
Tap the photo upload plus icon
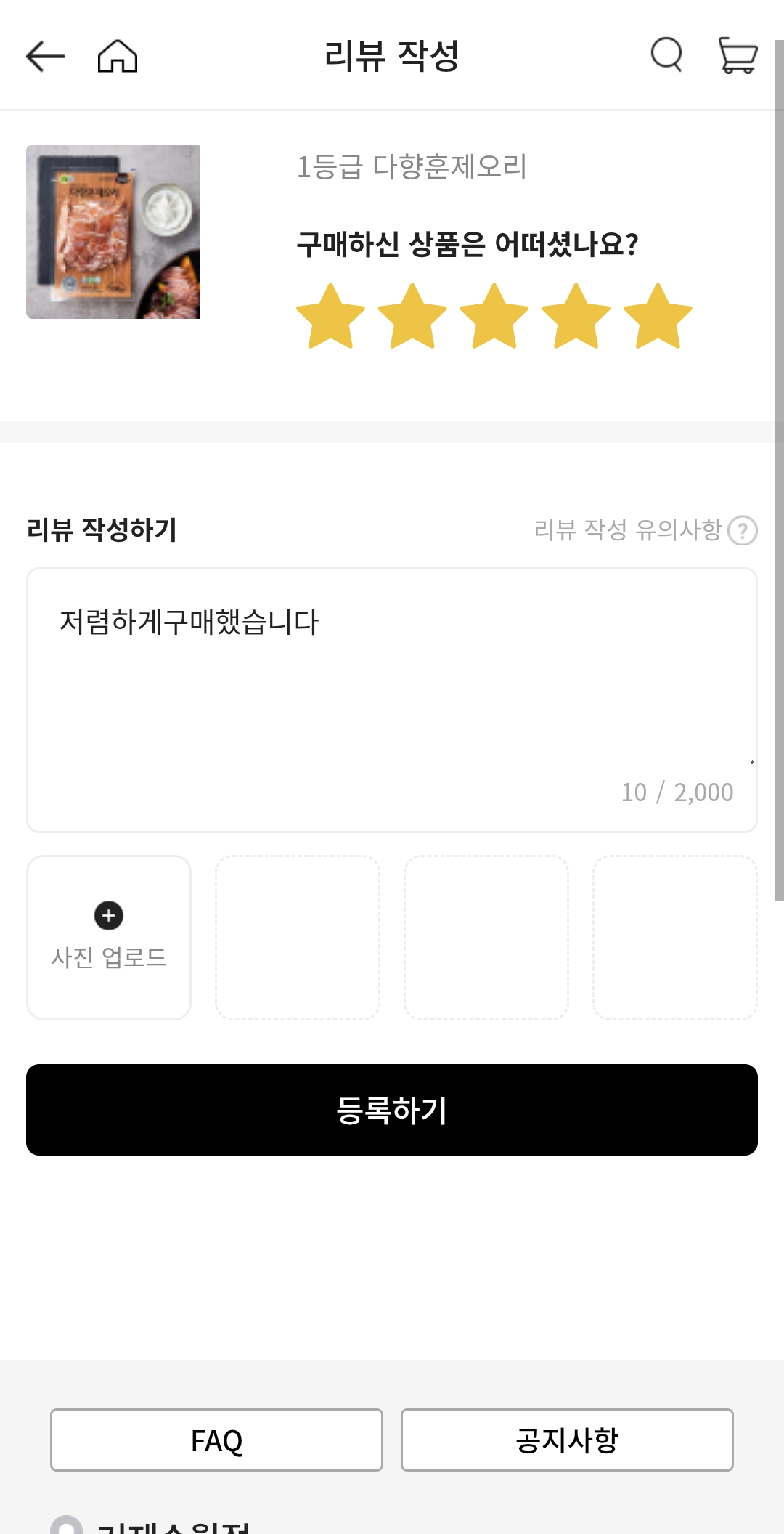click(107, 916)
